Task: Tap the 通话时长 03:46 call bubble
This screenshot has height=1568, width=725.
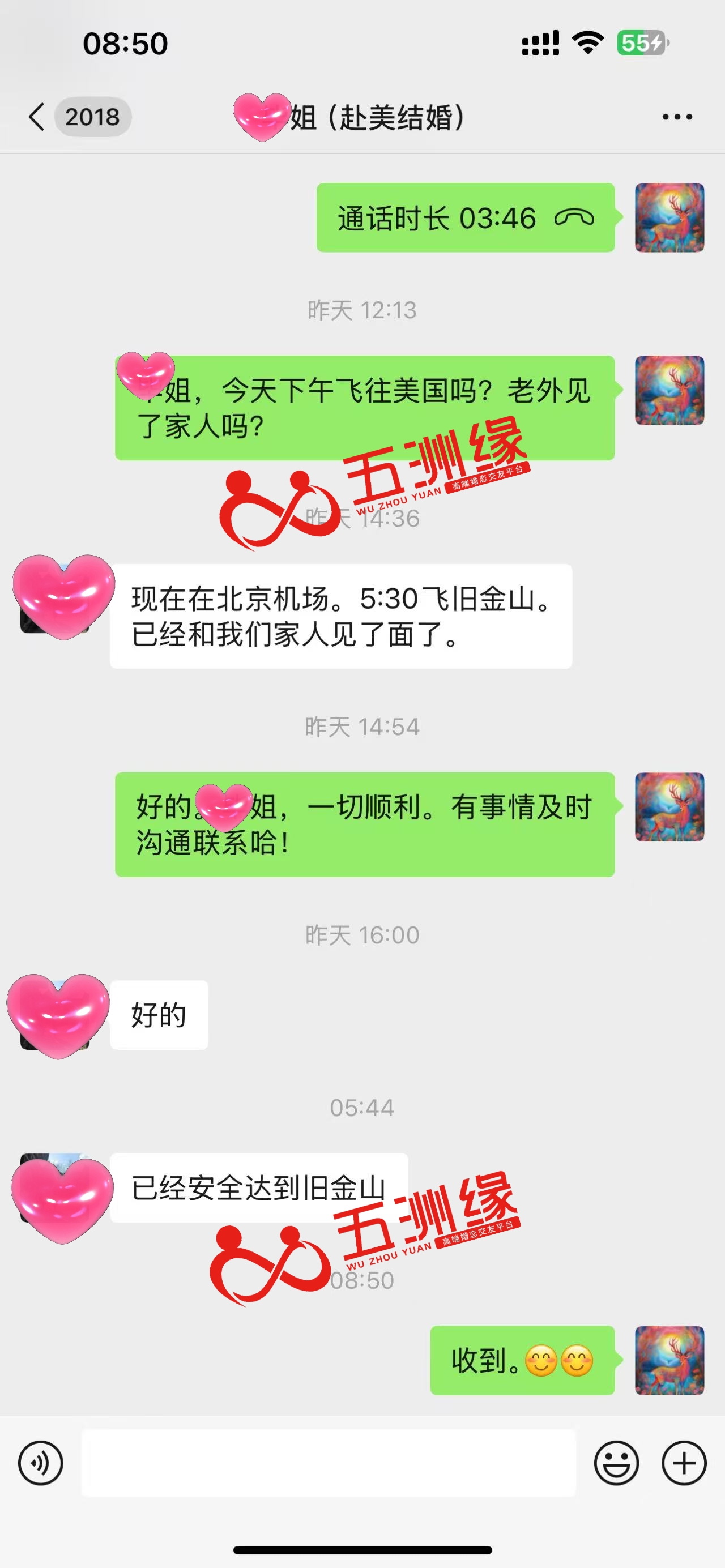Action: click(x=465, y=218)
